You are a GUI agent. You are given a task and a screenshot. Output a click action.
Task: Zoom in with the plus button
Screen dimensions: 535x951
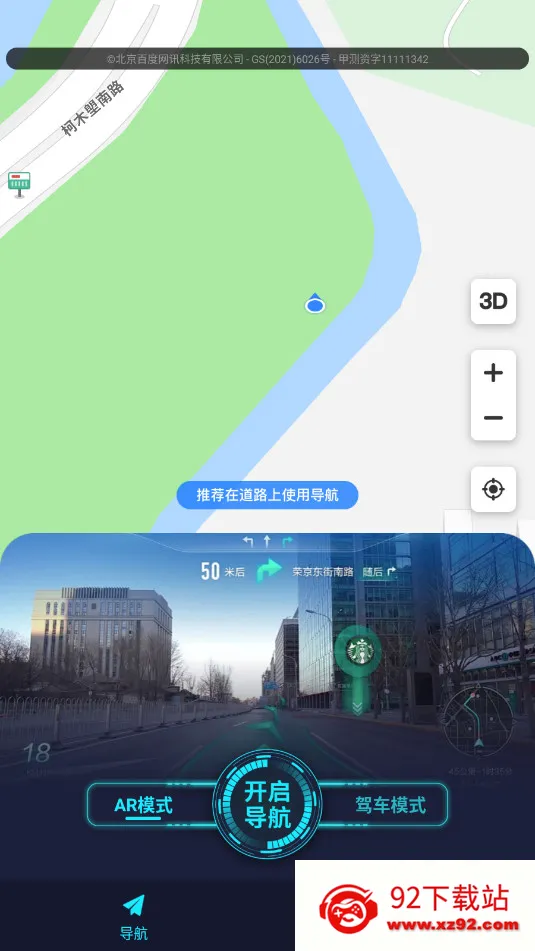coord(493,372)
